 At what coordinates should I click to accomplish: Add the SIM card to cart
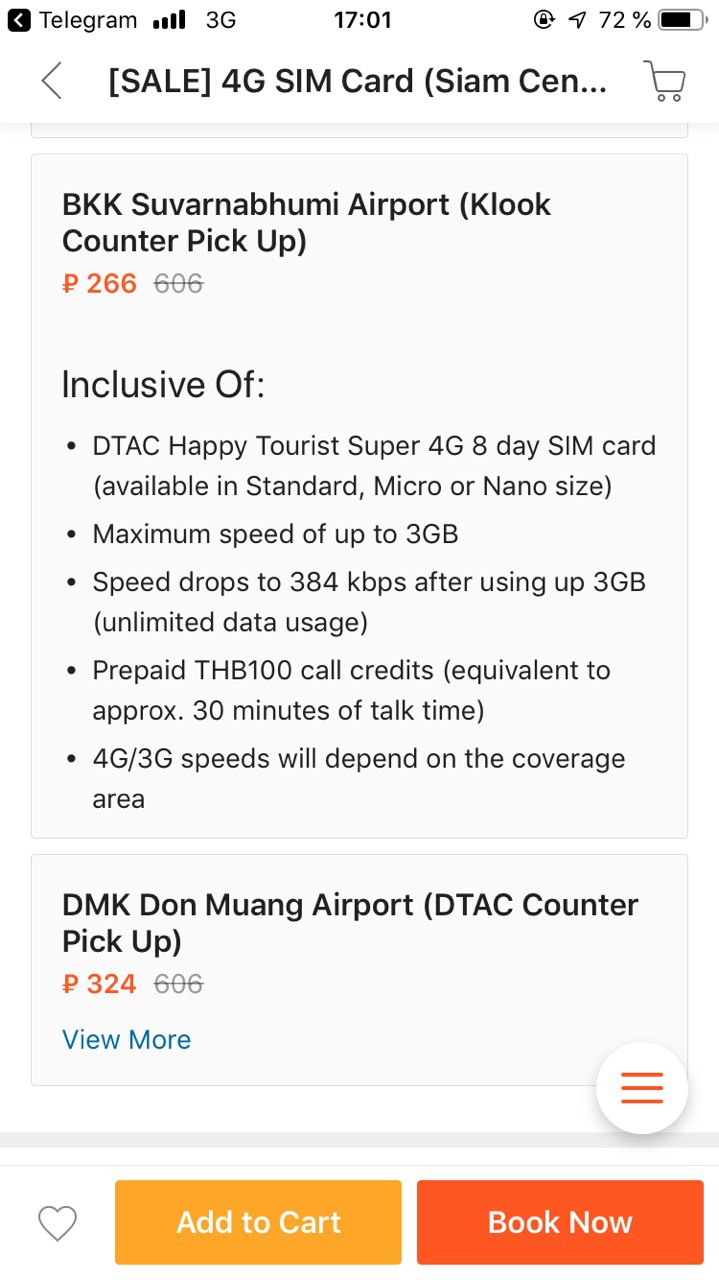tap(258, 1222)
